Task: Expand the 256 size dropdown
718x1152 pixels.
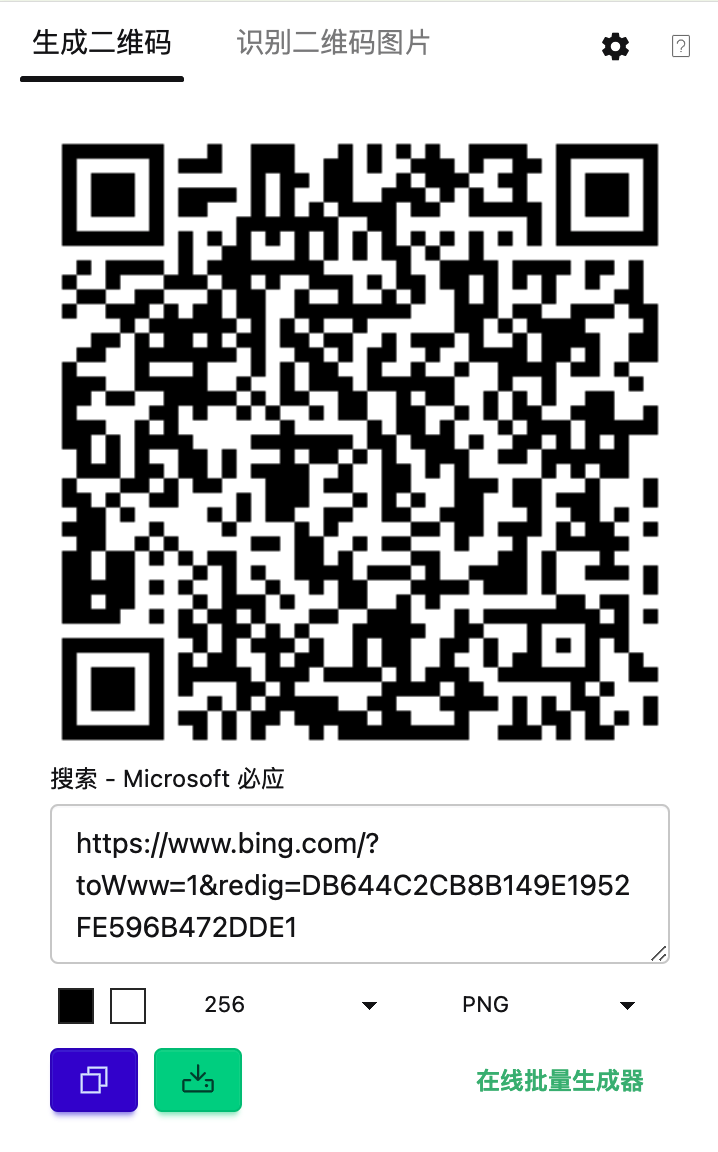Action: pyautogui.click(x=290, y=1005)
